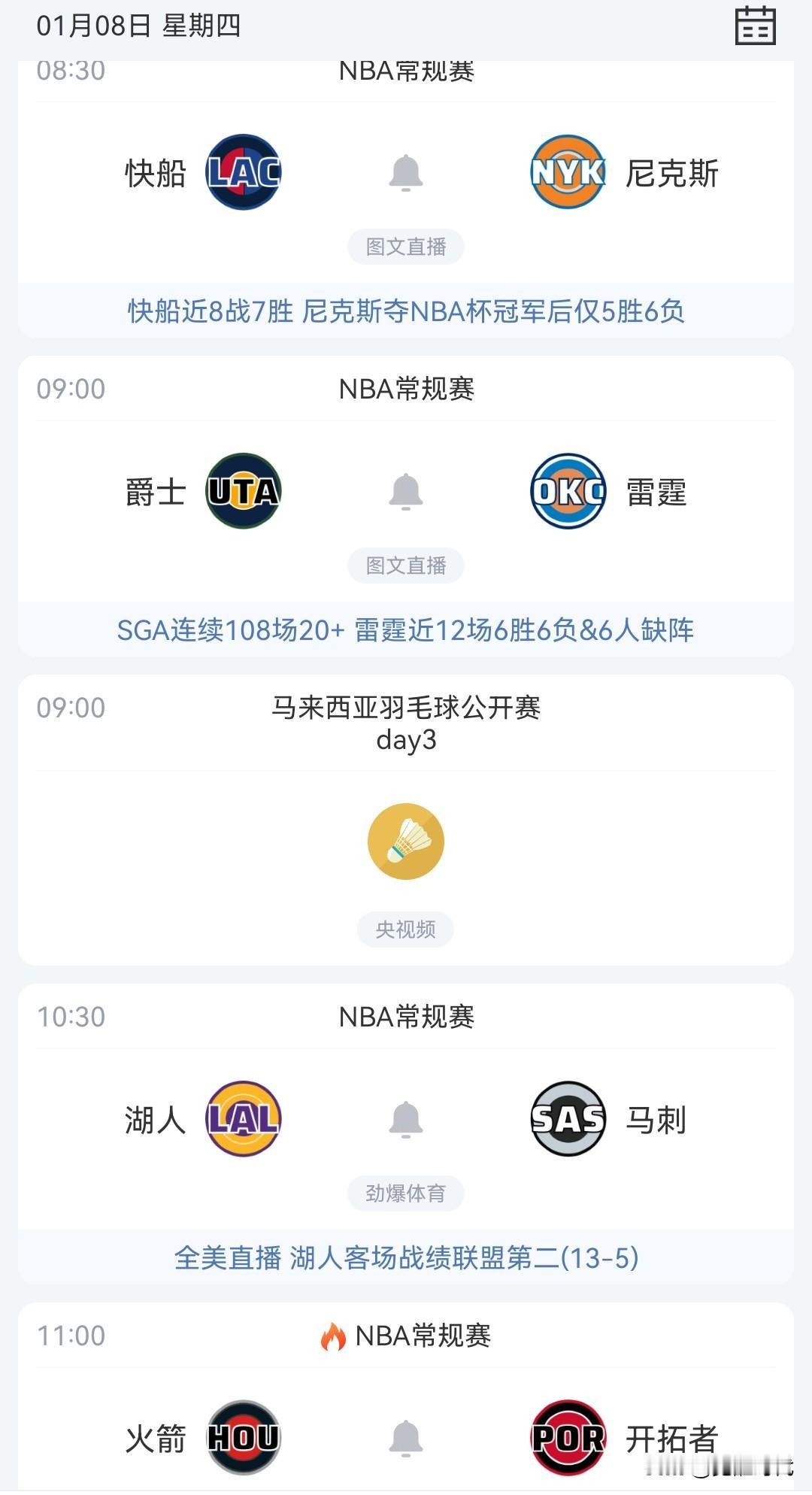
Task: Click the Jazz UTA team logo
Action: pyautogui.click(x=243, y=492)
